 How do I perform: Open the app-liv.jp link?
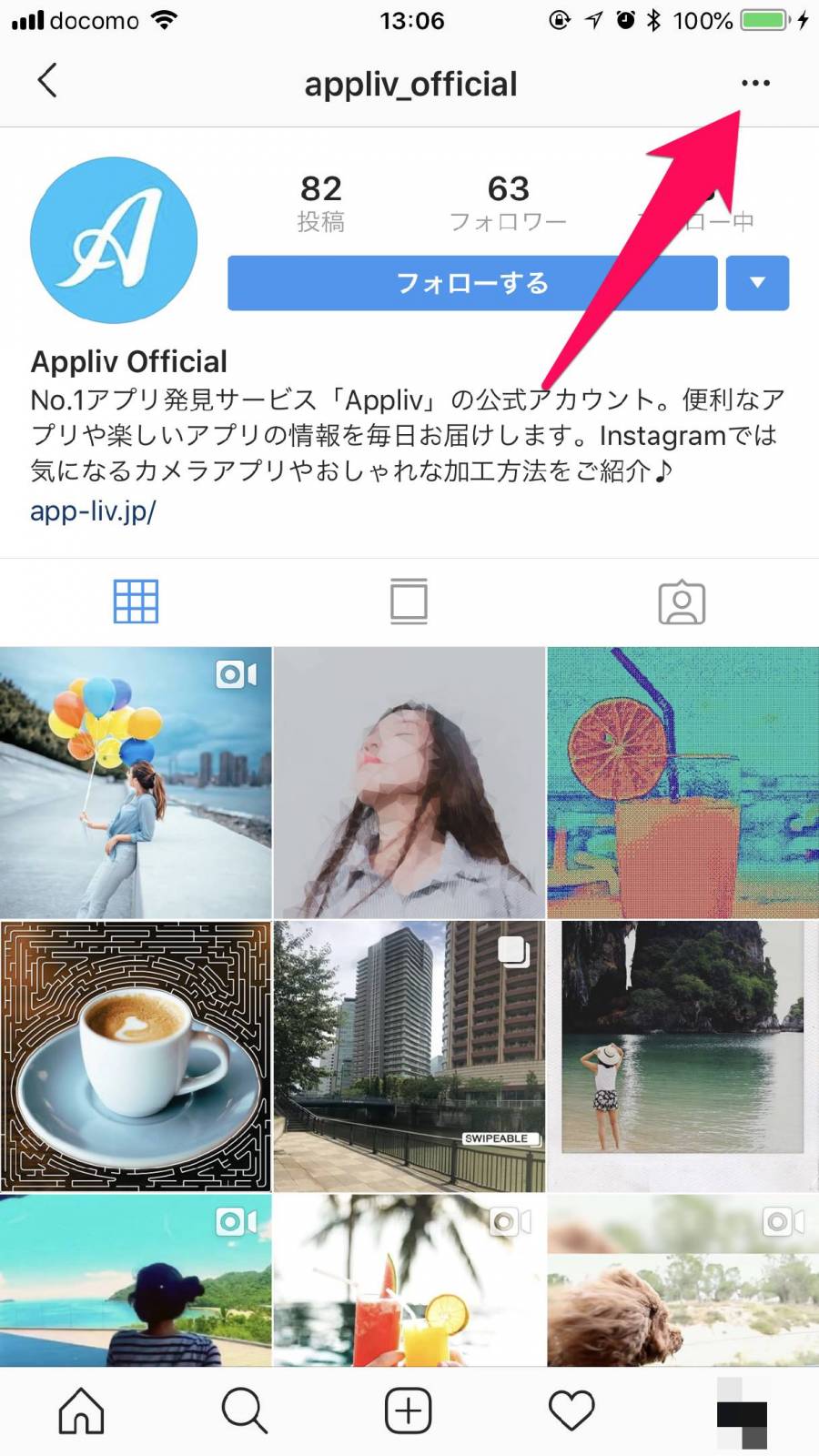coord(93,511)
